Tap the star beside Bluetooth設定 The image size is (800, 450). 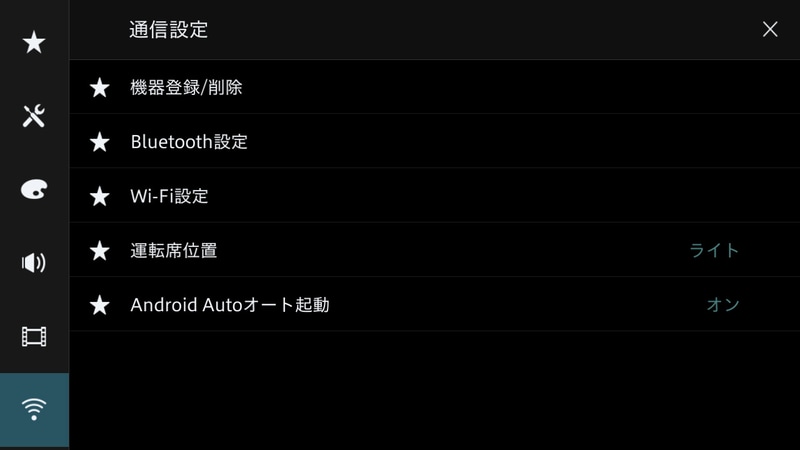point(99,142)
